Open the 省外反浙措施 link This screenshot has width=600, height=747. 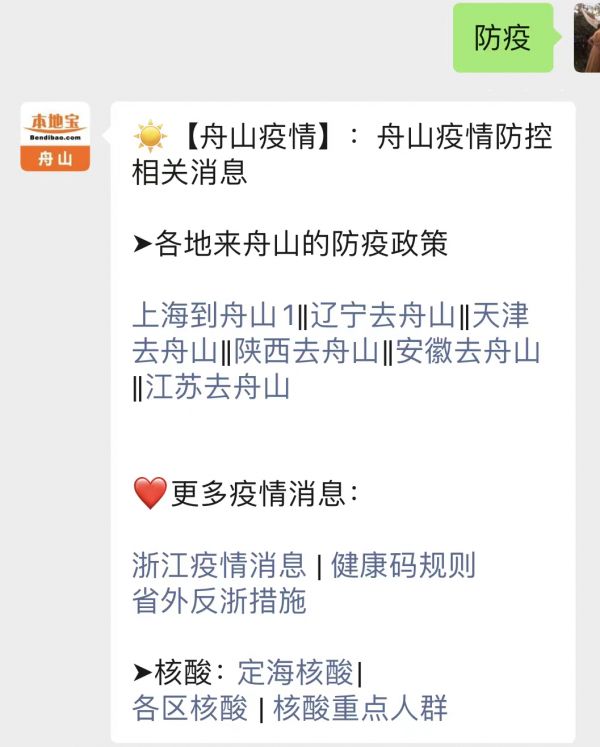click(x=219, y=600)
